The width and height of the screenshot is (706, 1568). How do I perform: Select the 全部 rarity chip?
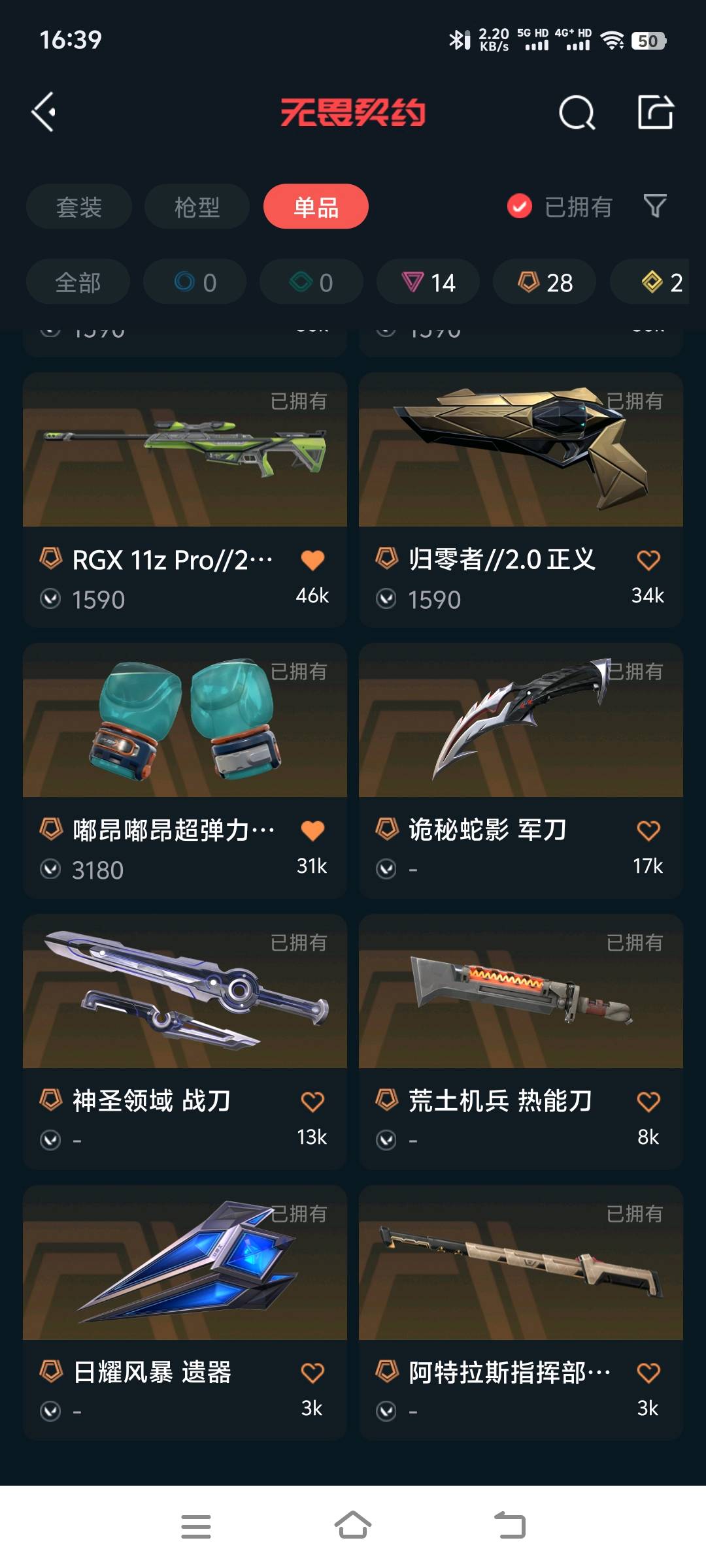[x=78, y=282]
